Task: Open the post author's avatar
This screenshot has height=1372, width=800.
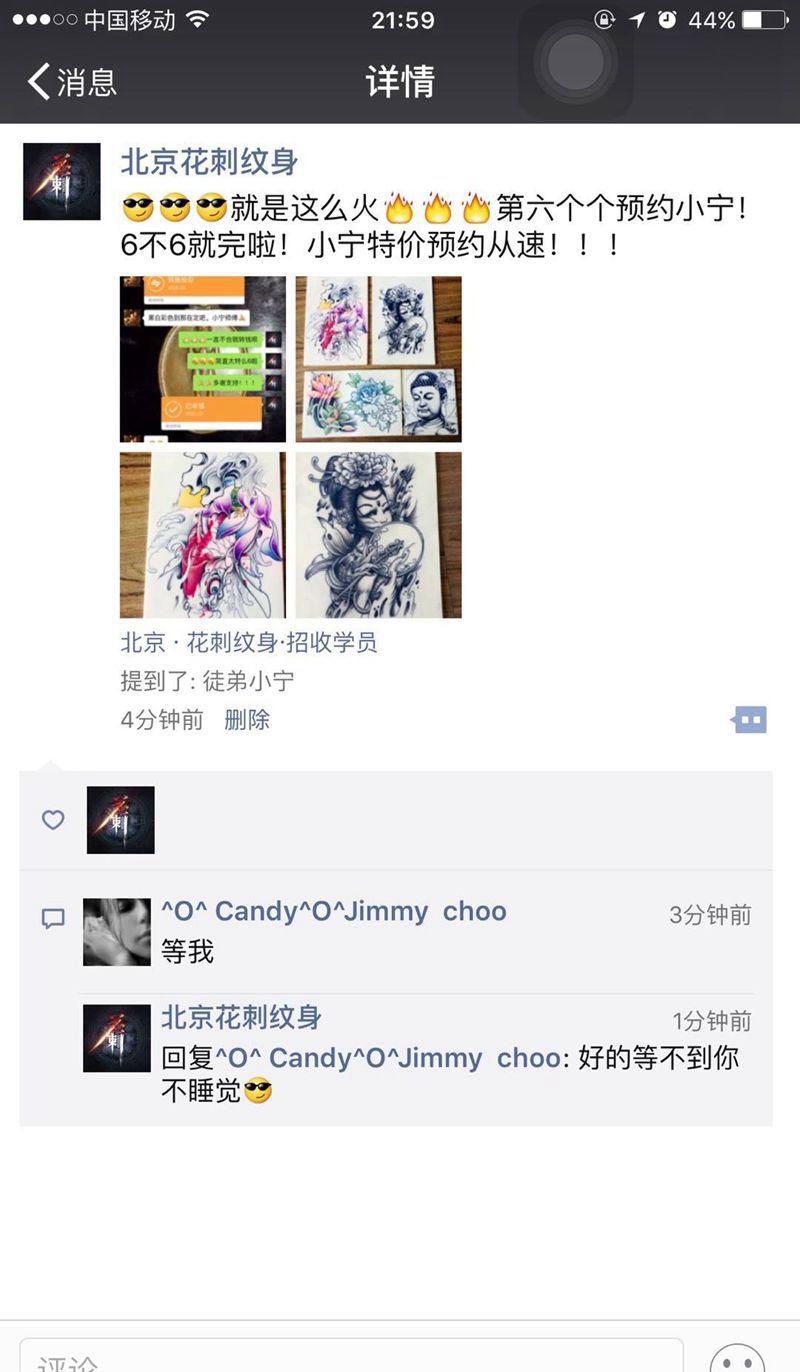Action: click(x=61, y=182)
